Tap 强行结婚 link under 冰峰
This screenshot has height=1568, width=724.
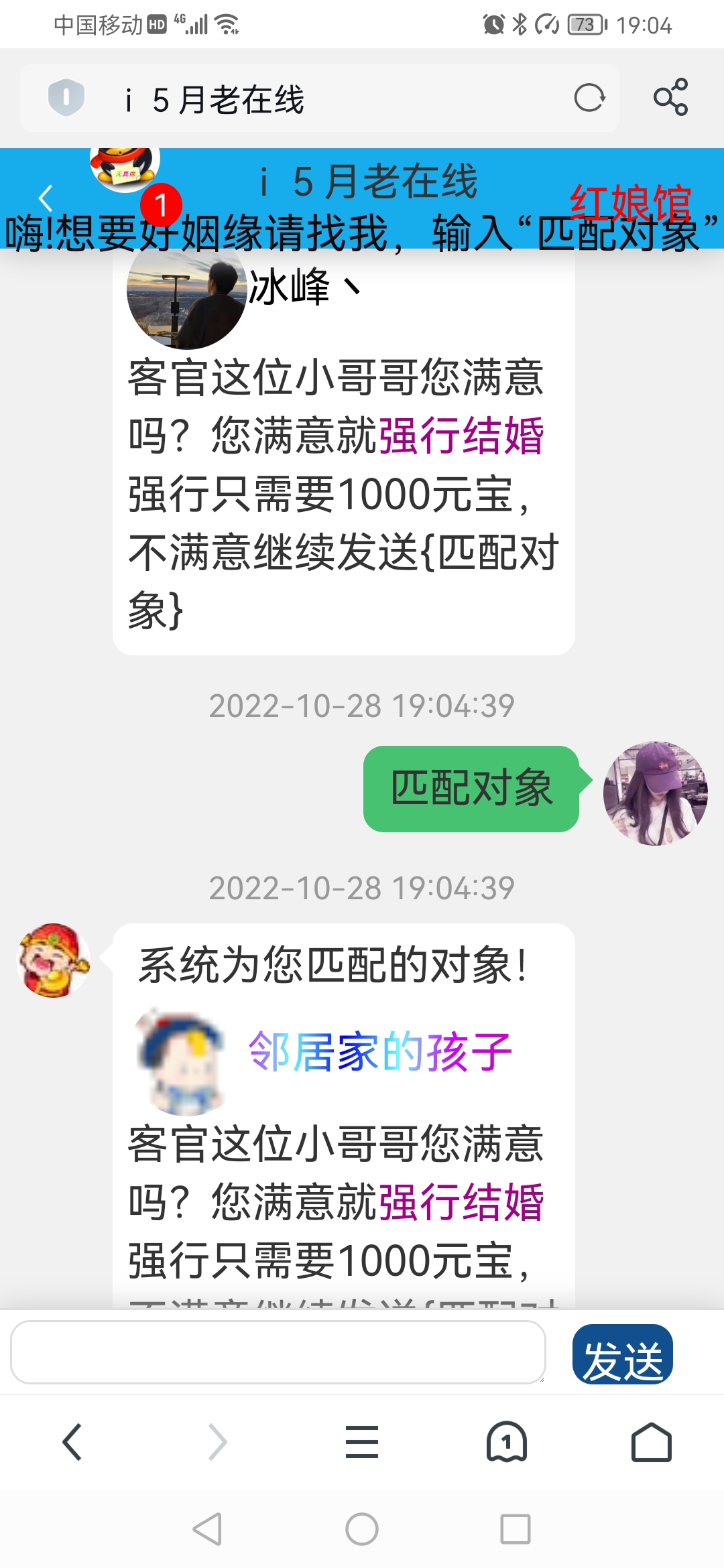[461, 436]
